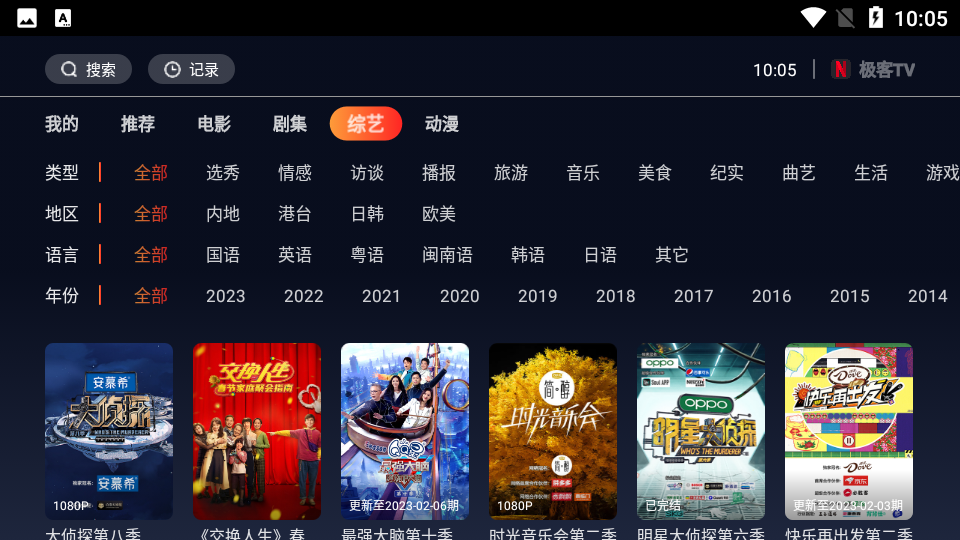The image size is (960, 540).
Task: Filter by year 2023
Action: (226, 296)
